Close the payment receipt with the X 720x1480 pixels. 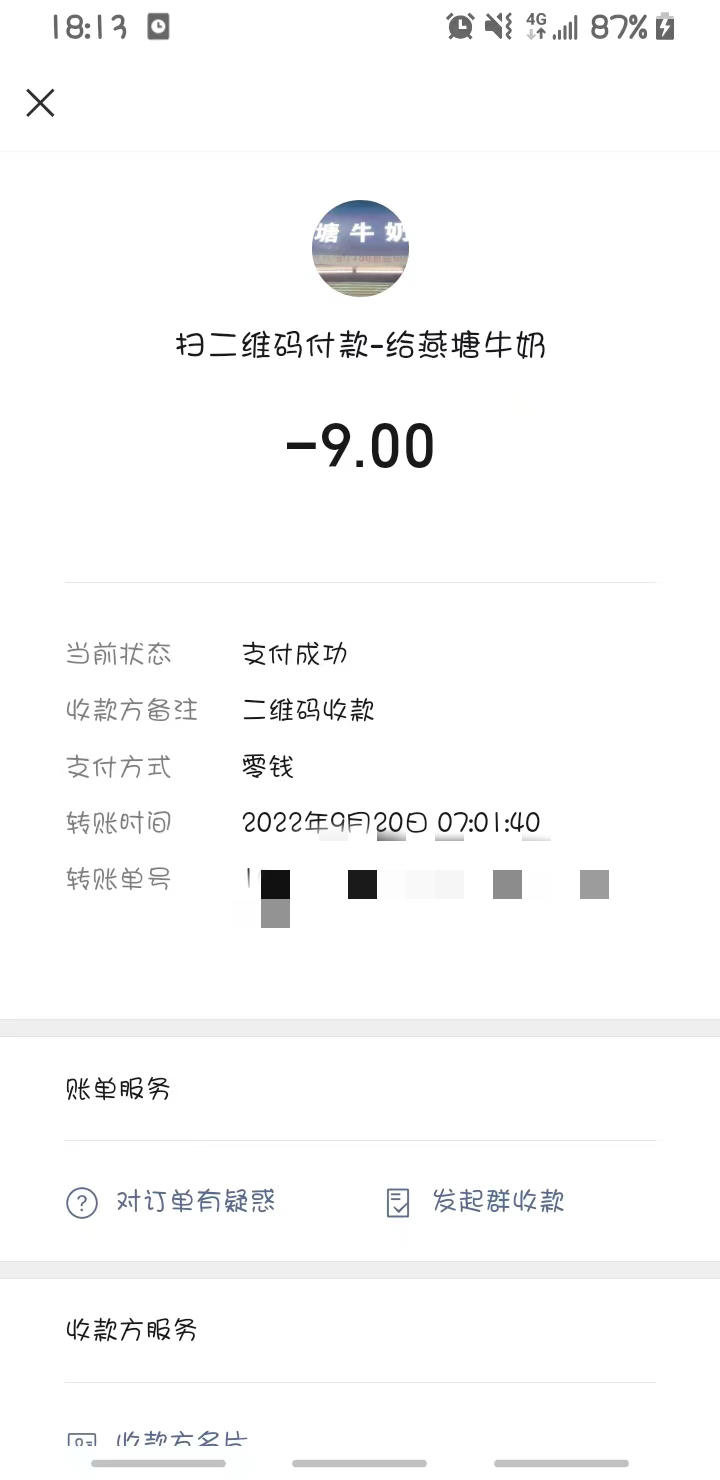[40, 103]
